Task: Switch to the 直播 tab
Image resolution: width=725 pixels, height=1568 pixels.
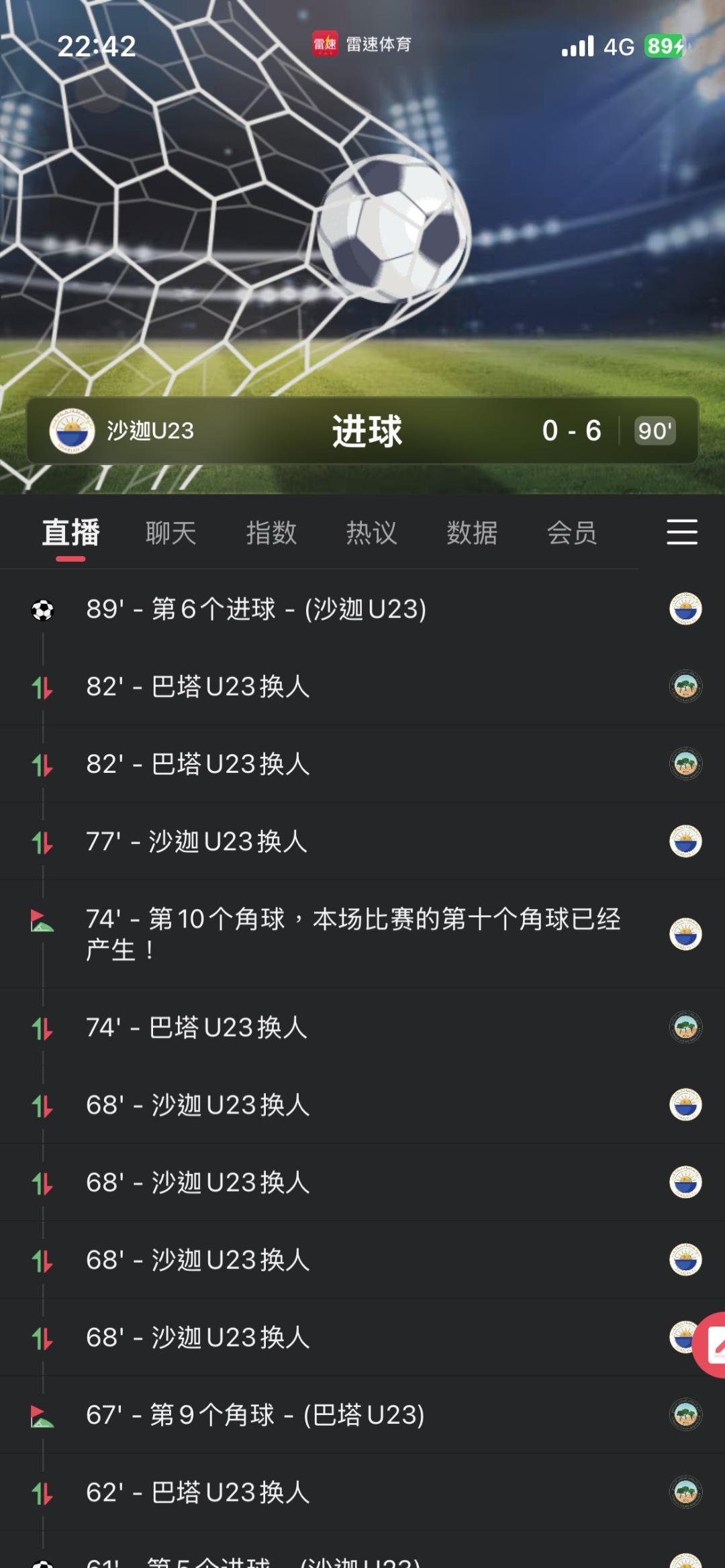Action: [70, 533]
